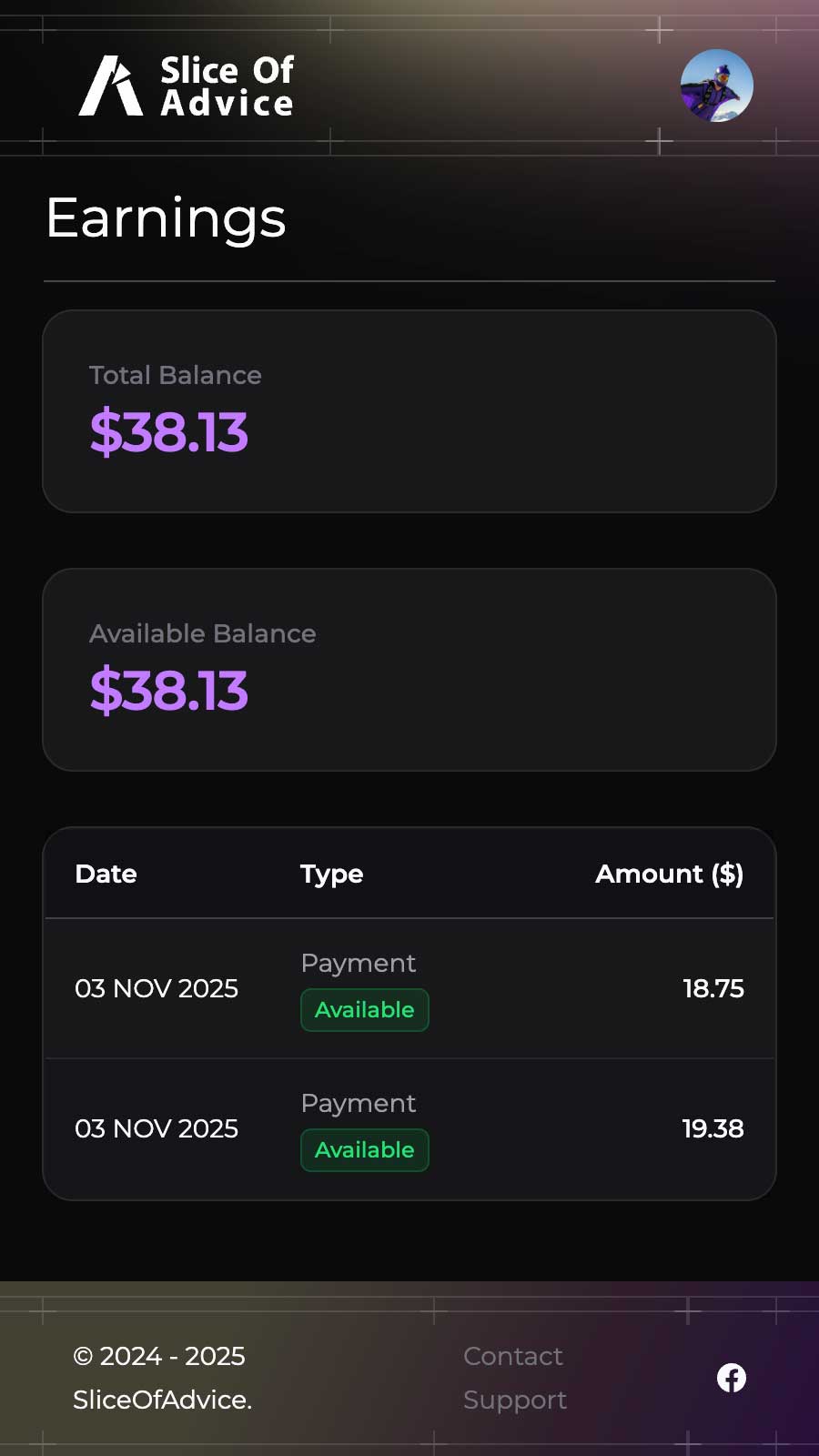Image resolution: width=819 pixels, height=1456 pixels.
Task: Click the 2024 - 2025 copyright notice
Action: [x=158, y=1356]
